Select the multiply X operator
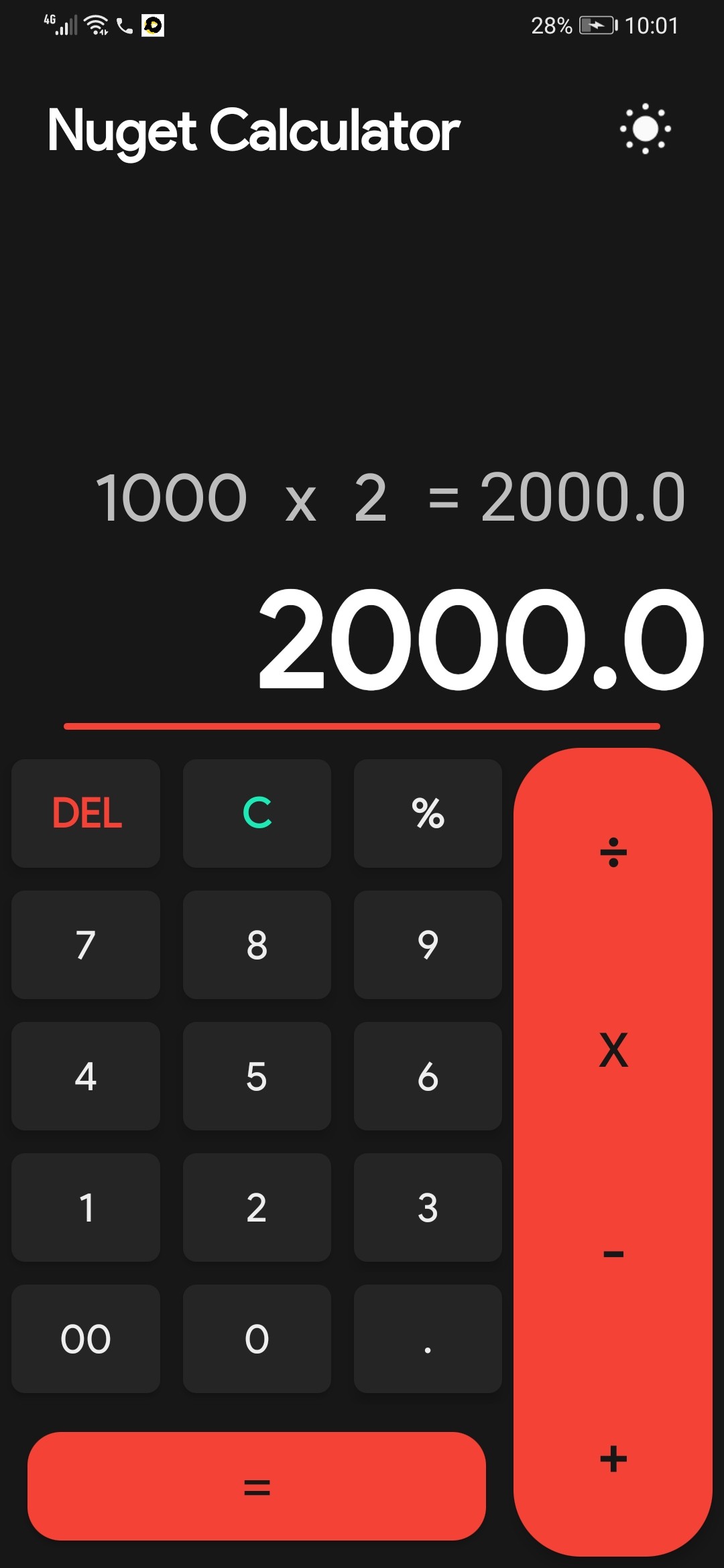The image size is (724, 1568). click(613, 1050)
